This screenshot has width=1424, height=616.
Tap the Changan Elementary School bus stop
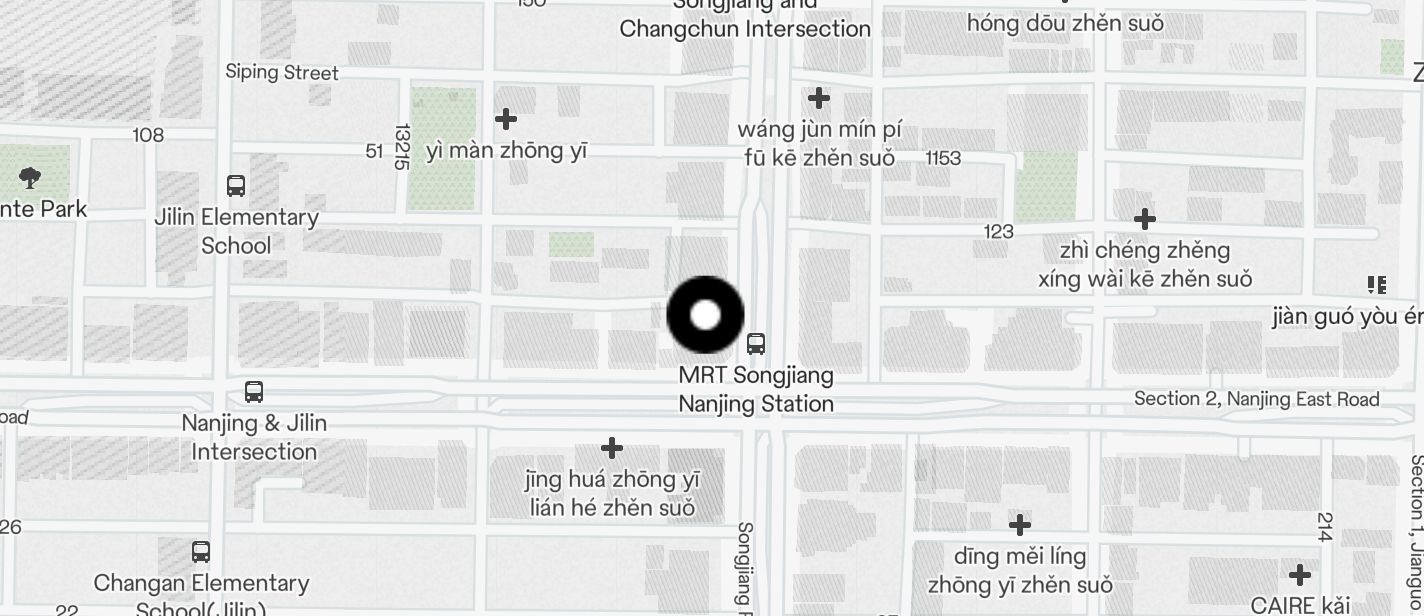pos(201,552)
